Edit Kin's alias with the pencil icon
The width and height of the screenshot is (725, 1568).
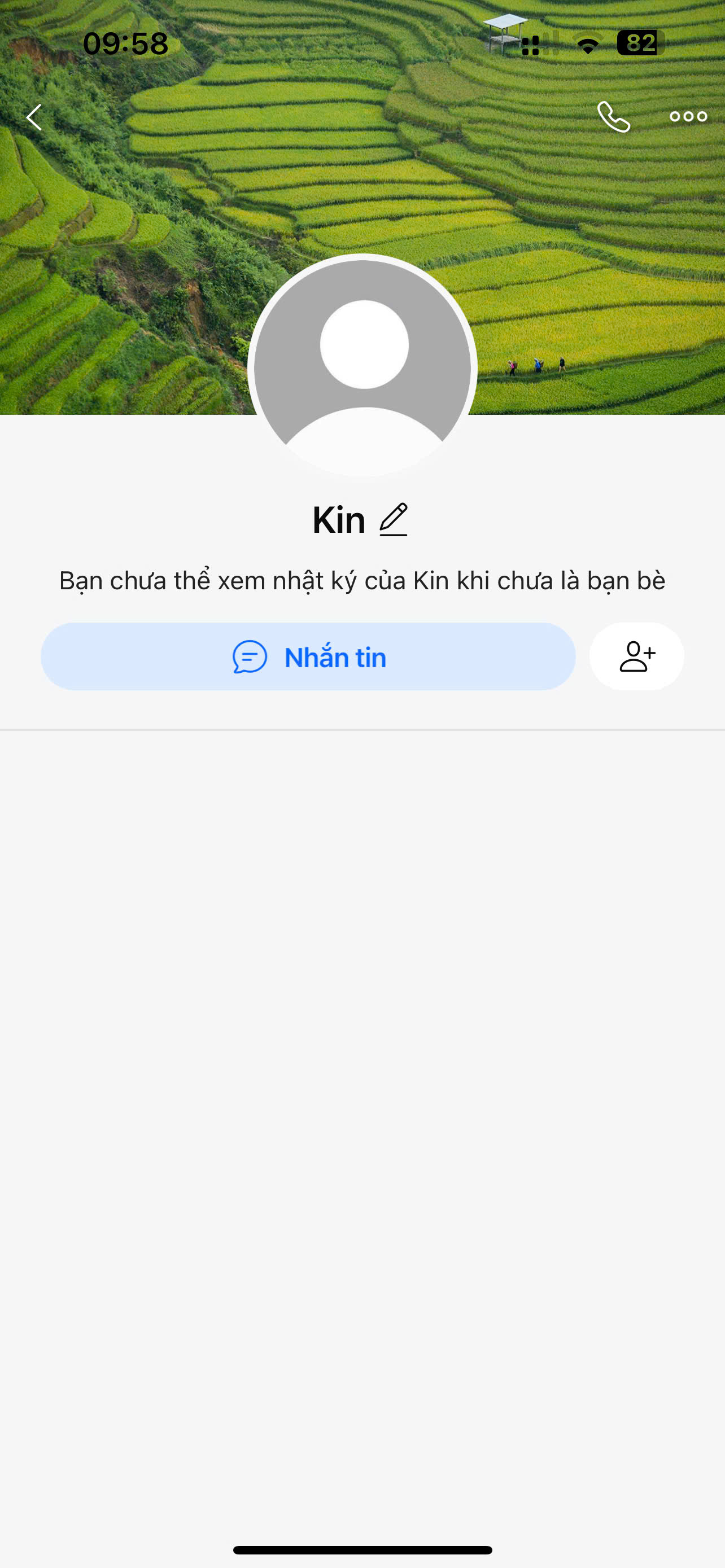[394, 520]
